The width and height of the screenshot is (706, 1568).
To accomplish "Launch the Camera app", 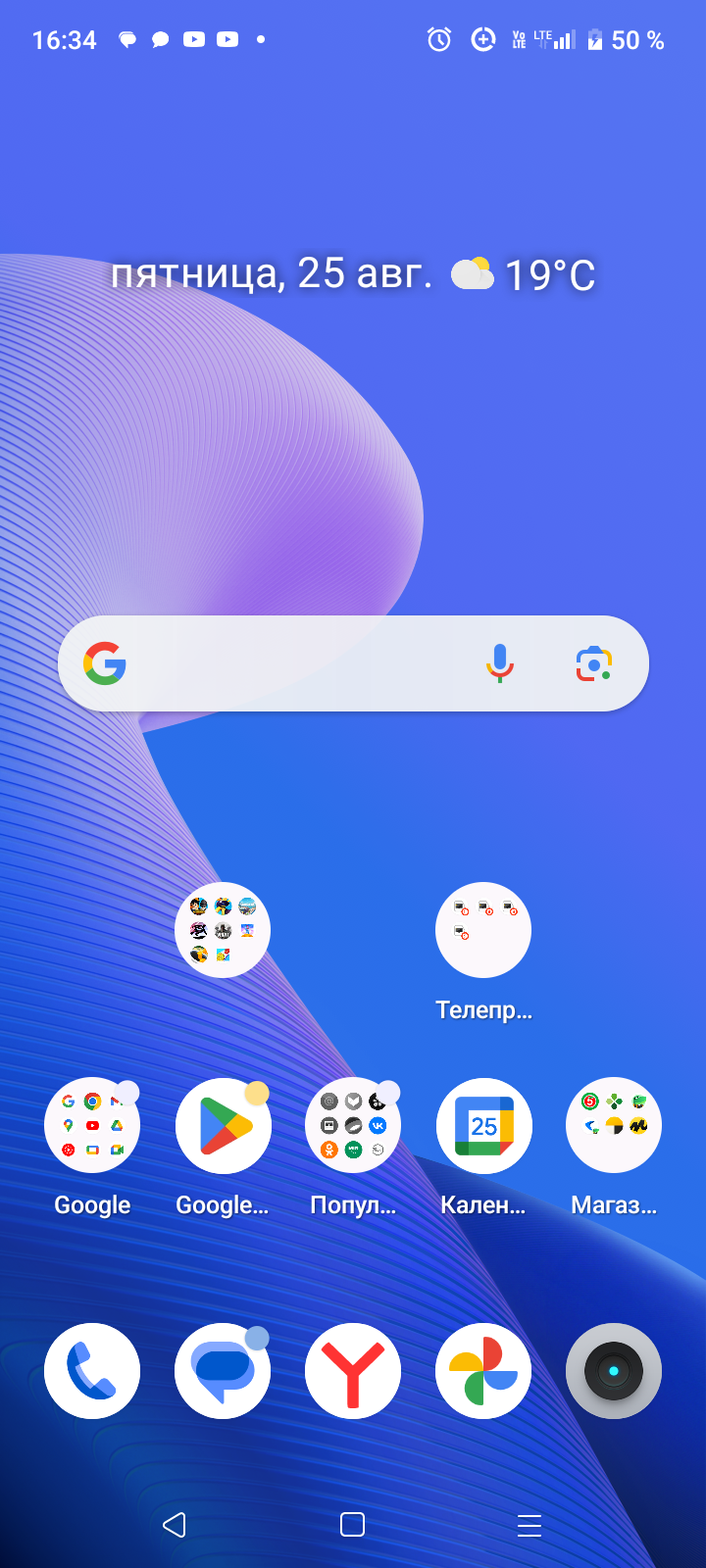I will pyautogui.click(x=614, y=1371).
